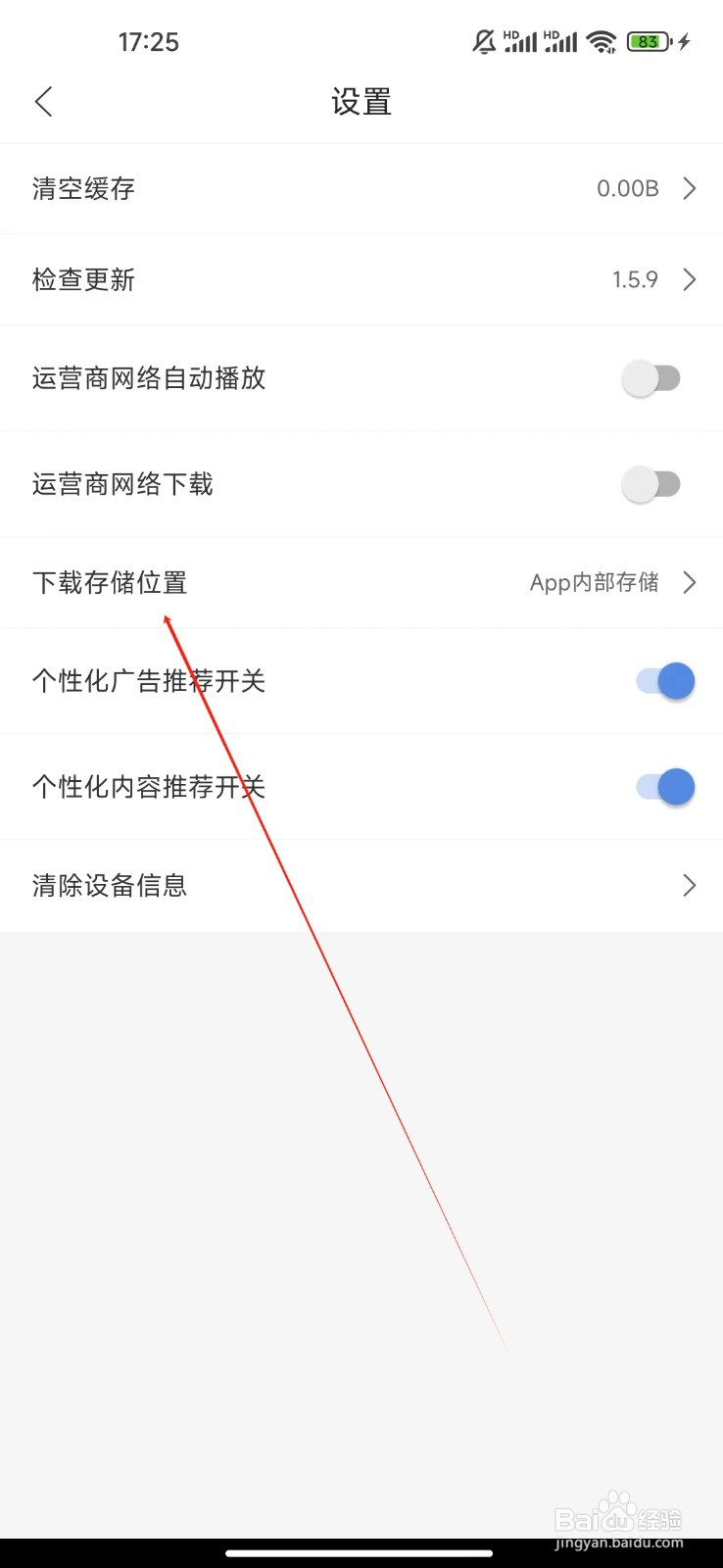Enable 运营商网络自动播放 autoplay switch

(x=652, y=377)
